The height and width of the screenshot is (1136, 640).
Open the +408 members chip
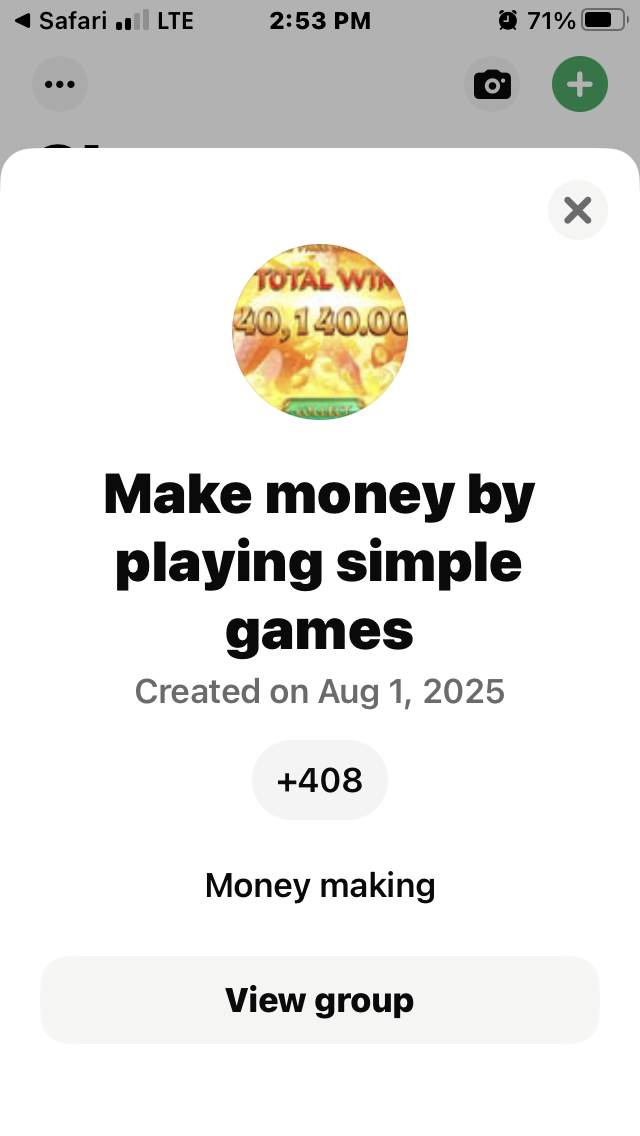point(319,780)
